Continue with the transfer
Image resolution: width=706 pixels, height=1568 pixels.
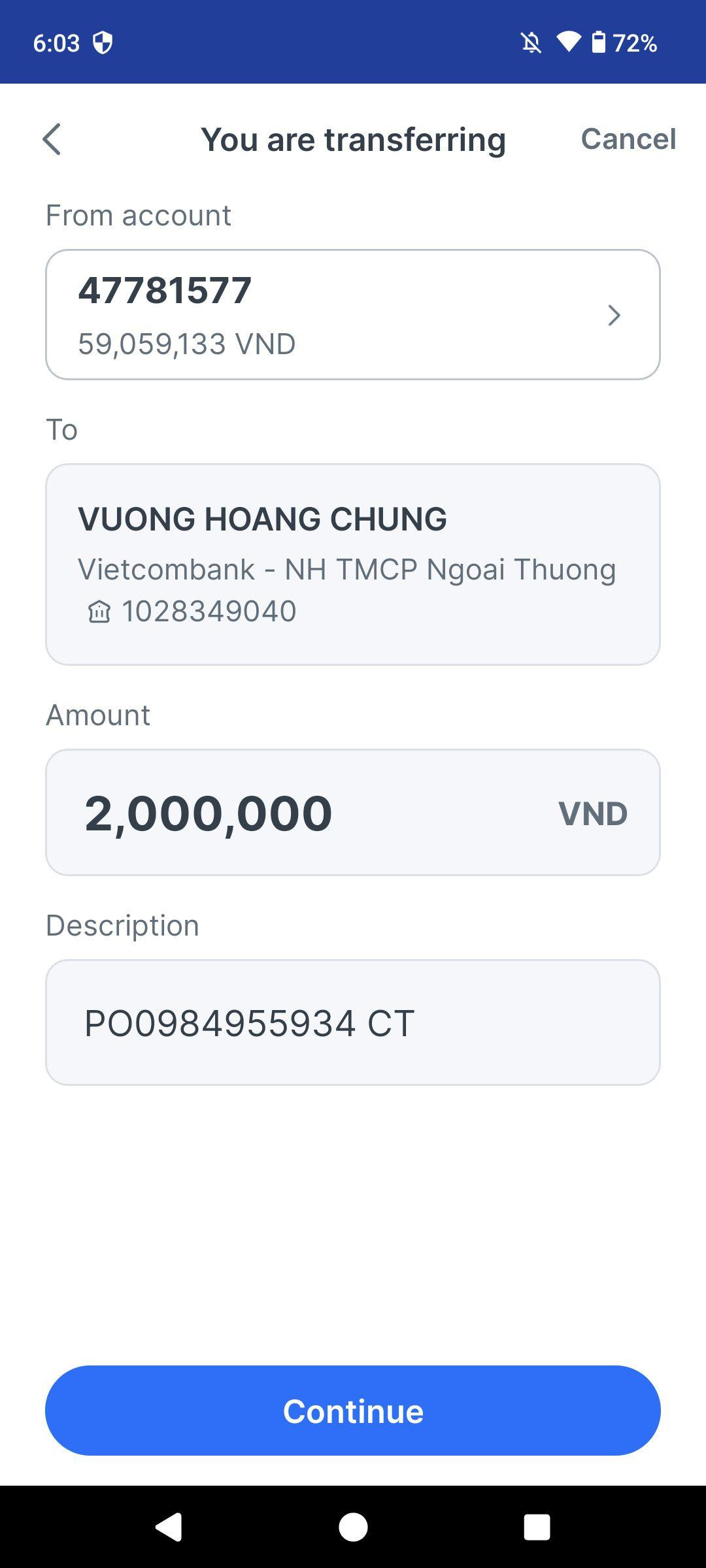click(x=352, y=1411)
